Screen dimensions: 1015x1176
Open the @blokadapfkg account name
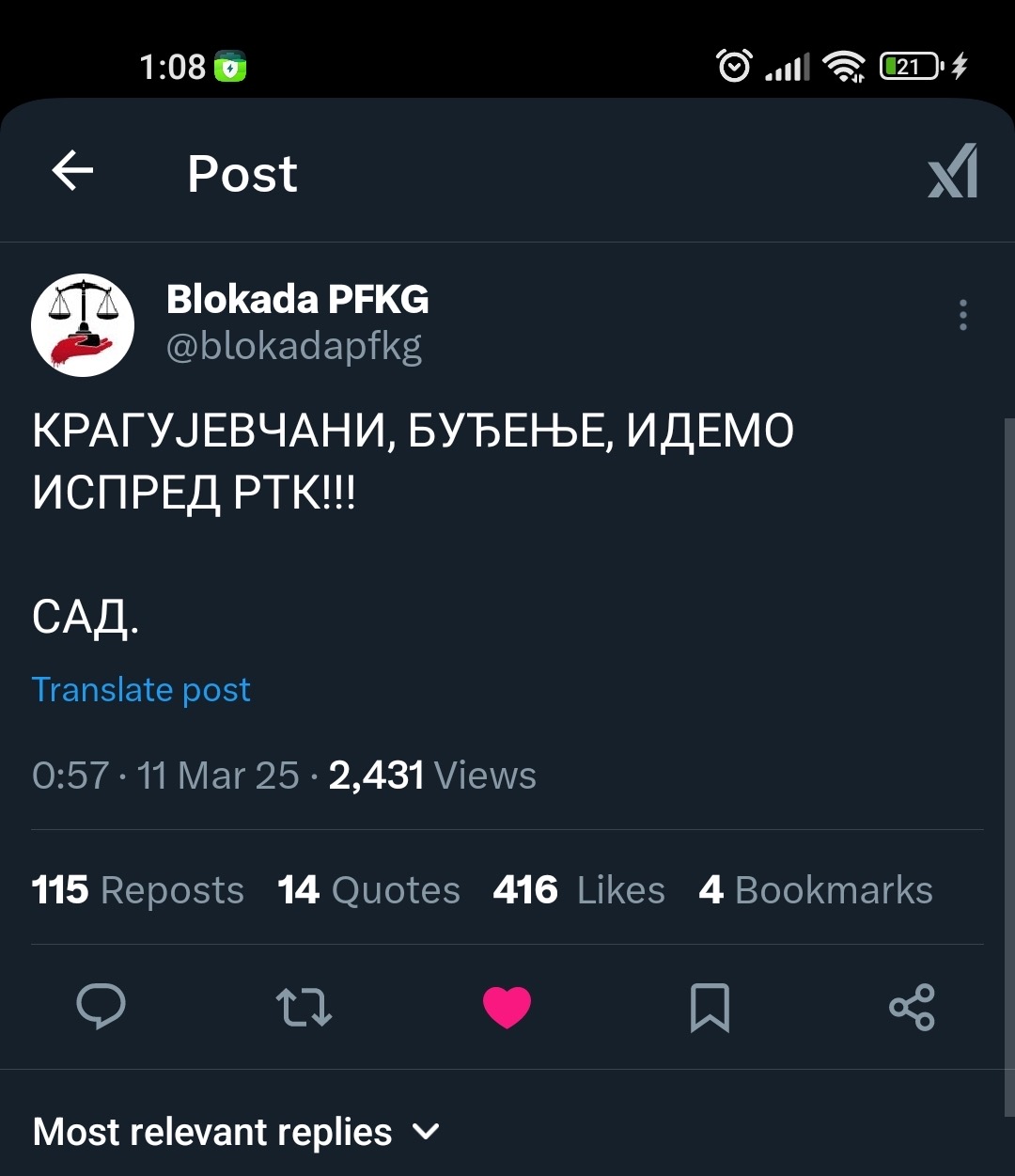click(294, 346)
